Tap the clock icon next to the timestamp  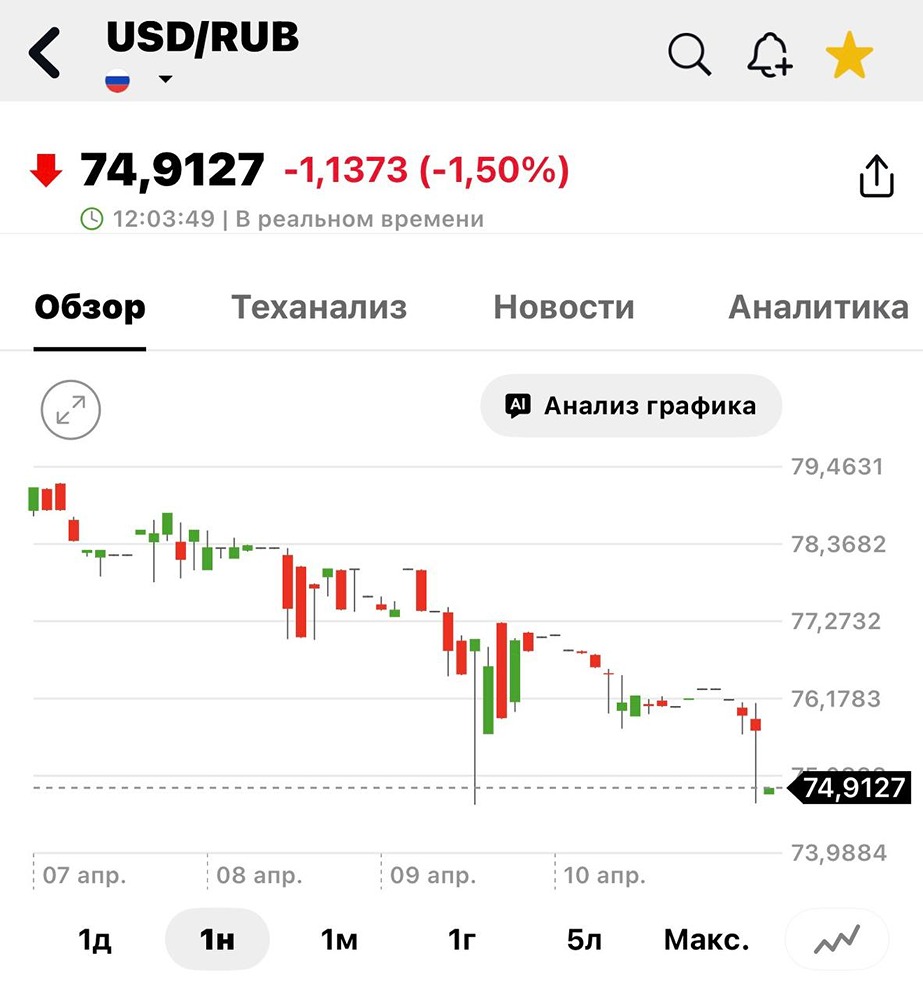[93, 218]
